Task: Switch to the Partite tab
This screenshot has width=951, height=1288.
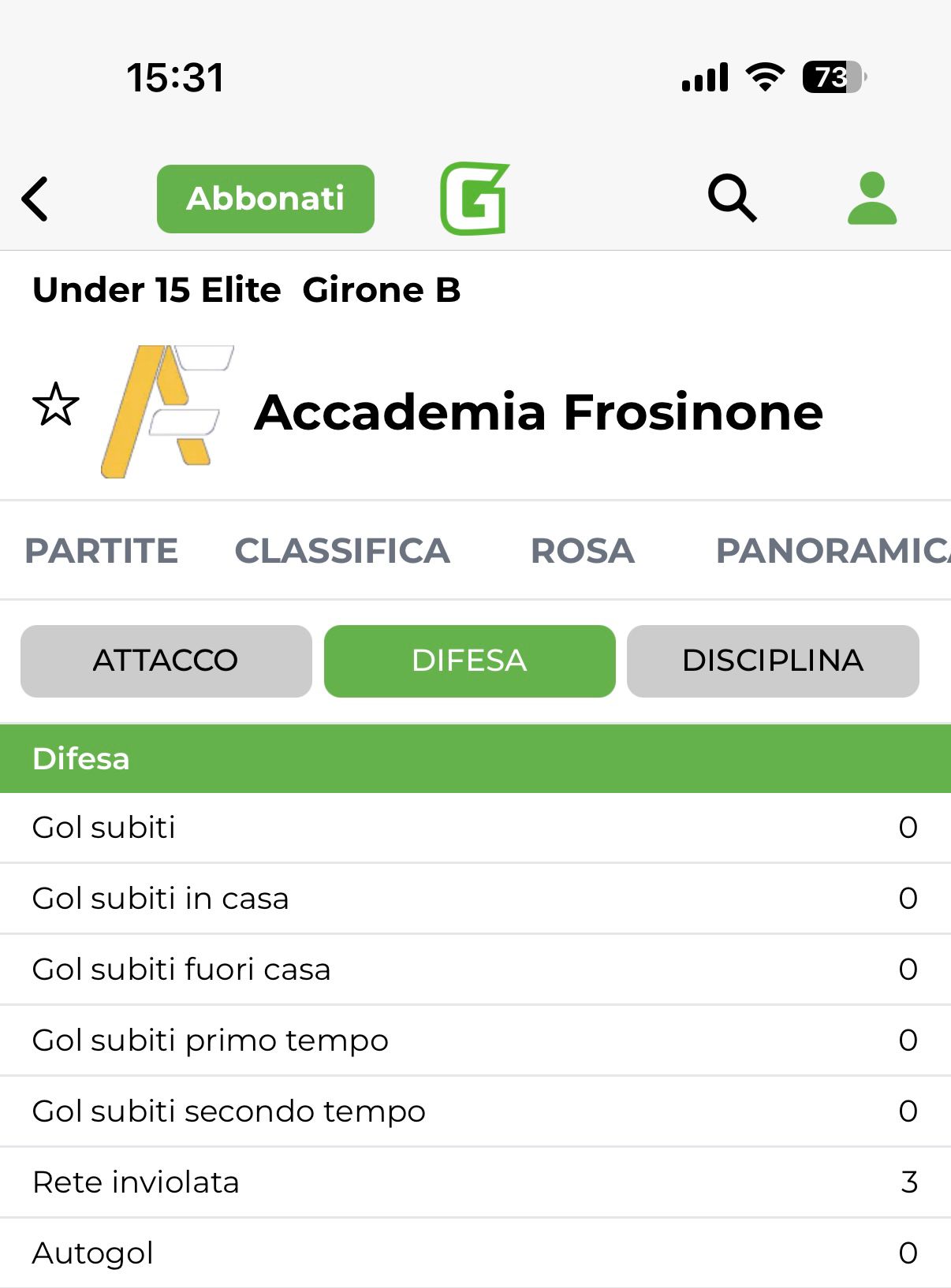Action: point(102,551)
